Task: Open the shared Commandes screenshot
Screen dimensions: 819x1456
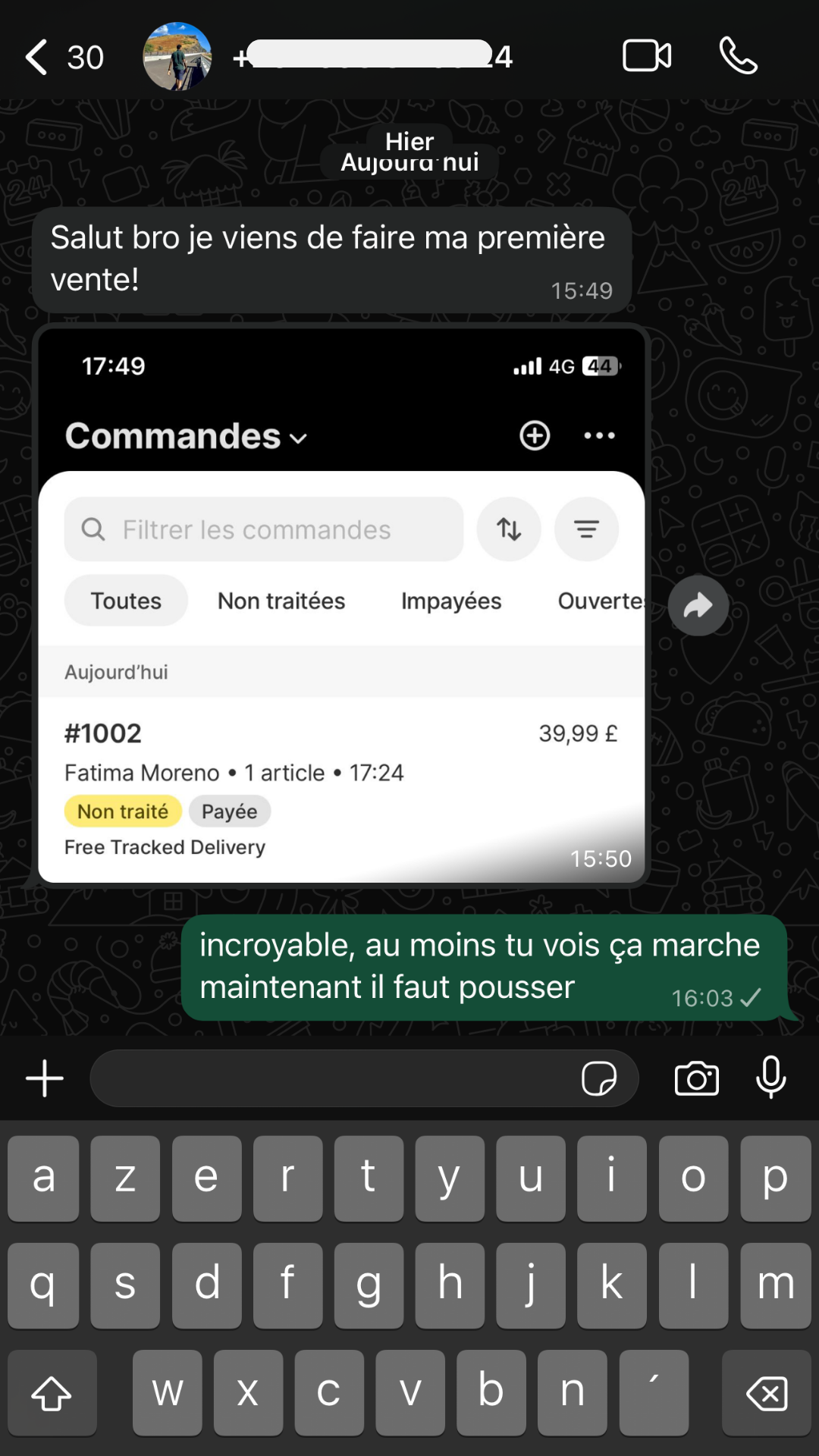Action: tap(341, 607)
